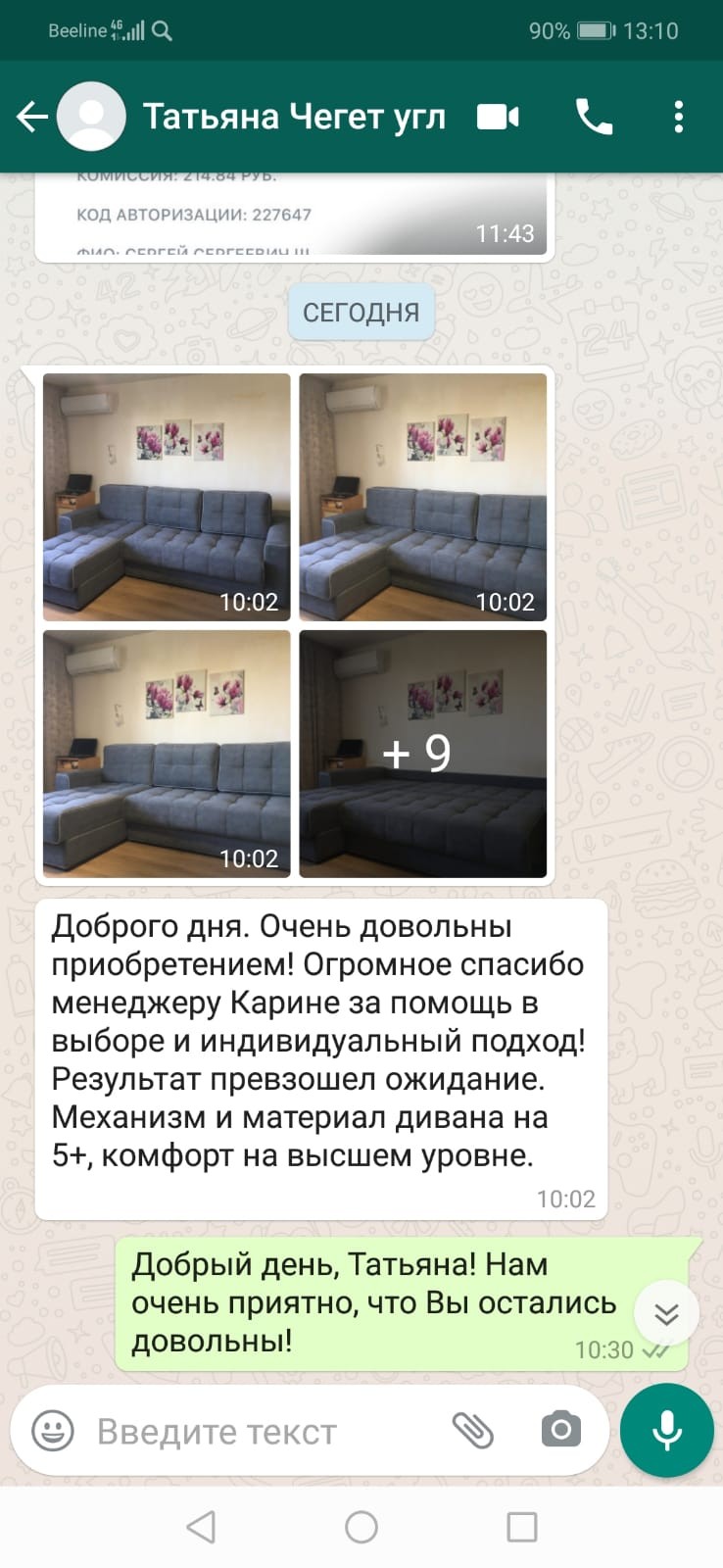Open the emoji picker
Viewport: 723px width, 1568px height.
53,1431
